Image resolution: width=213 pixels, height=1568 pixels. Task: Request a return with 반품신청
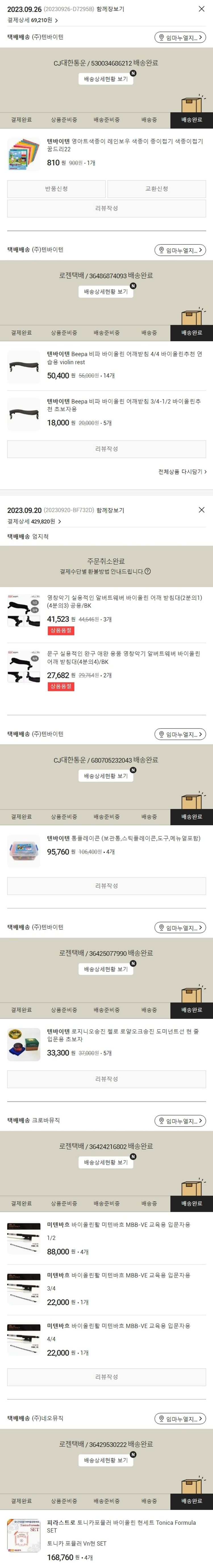[57, 189]
